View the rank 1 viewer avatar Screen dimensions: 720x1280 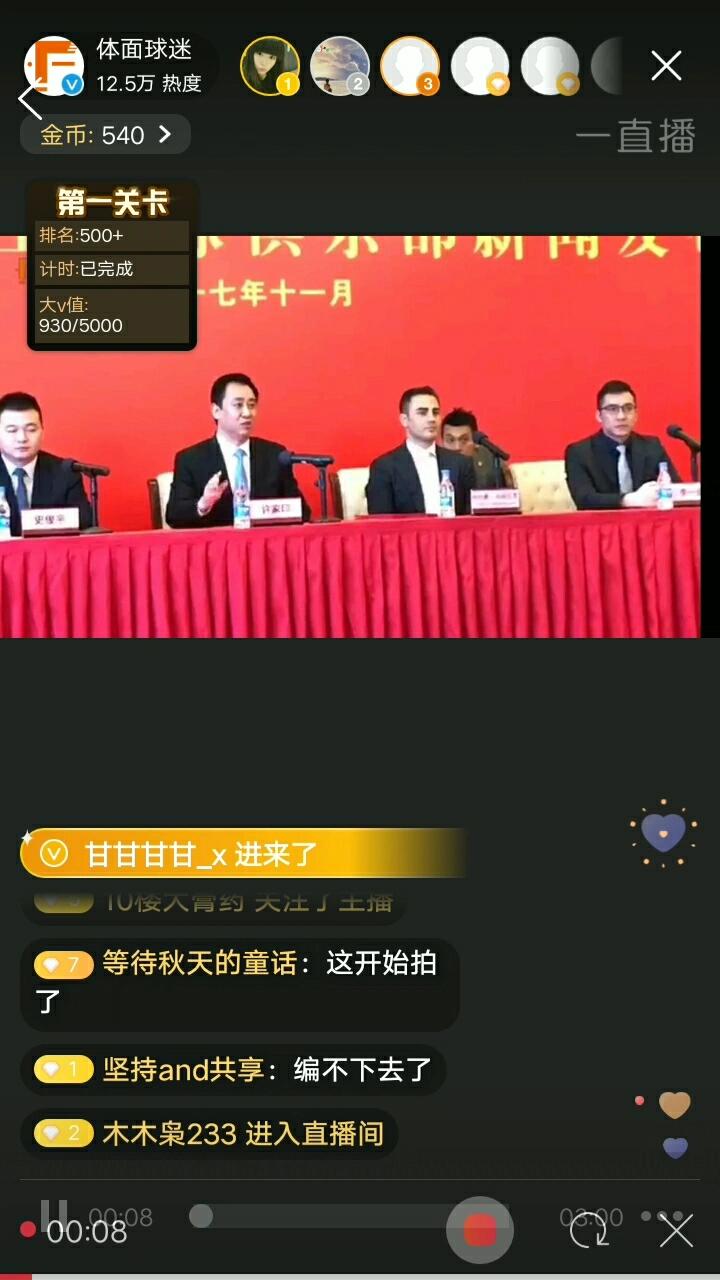tap(270, 66)
